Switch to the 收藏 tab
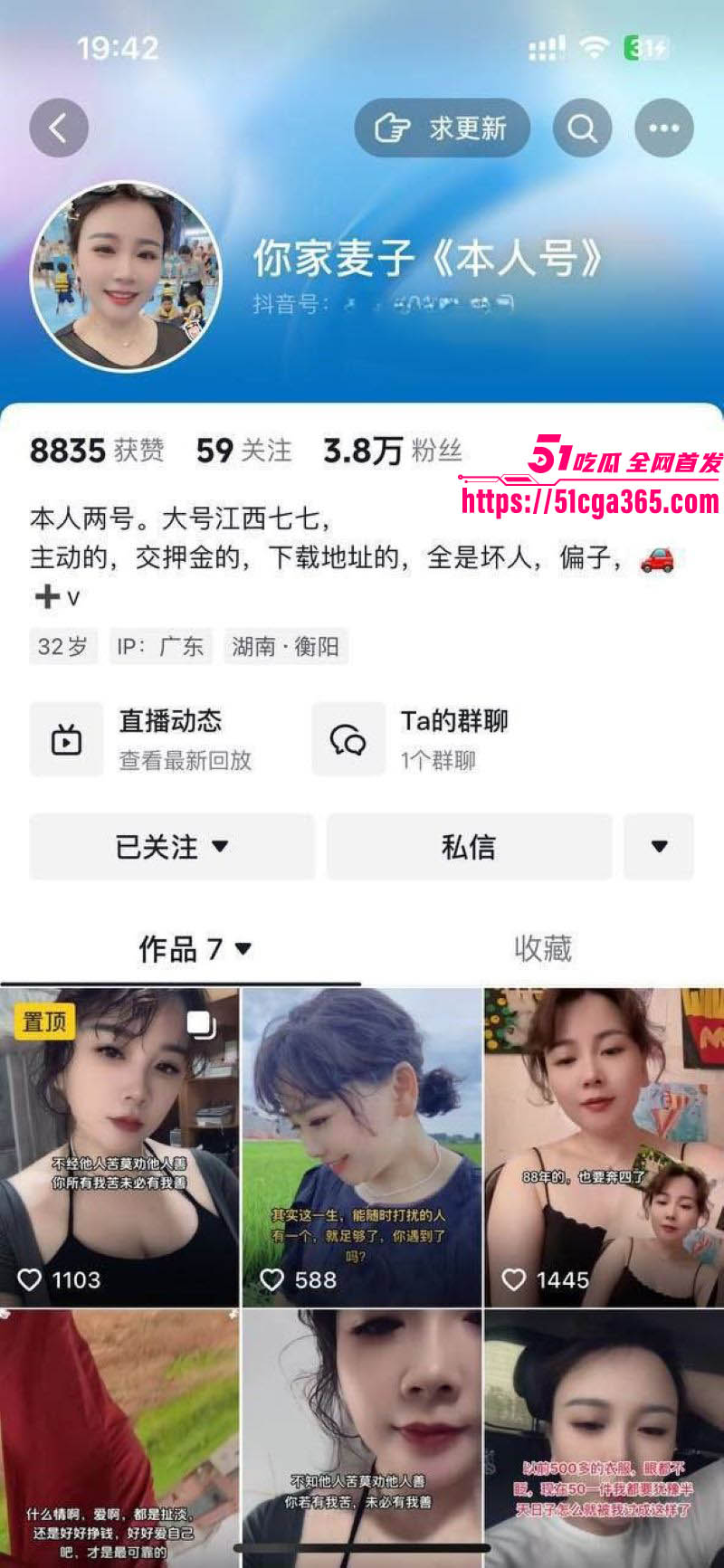The height and width of the screenshot is (1568, 724). click(x=543, y=948)
